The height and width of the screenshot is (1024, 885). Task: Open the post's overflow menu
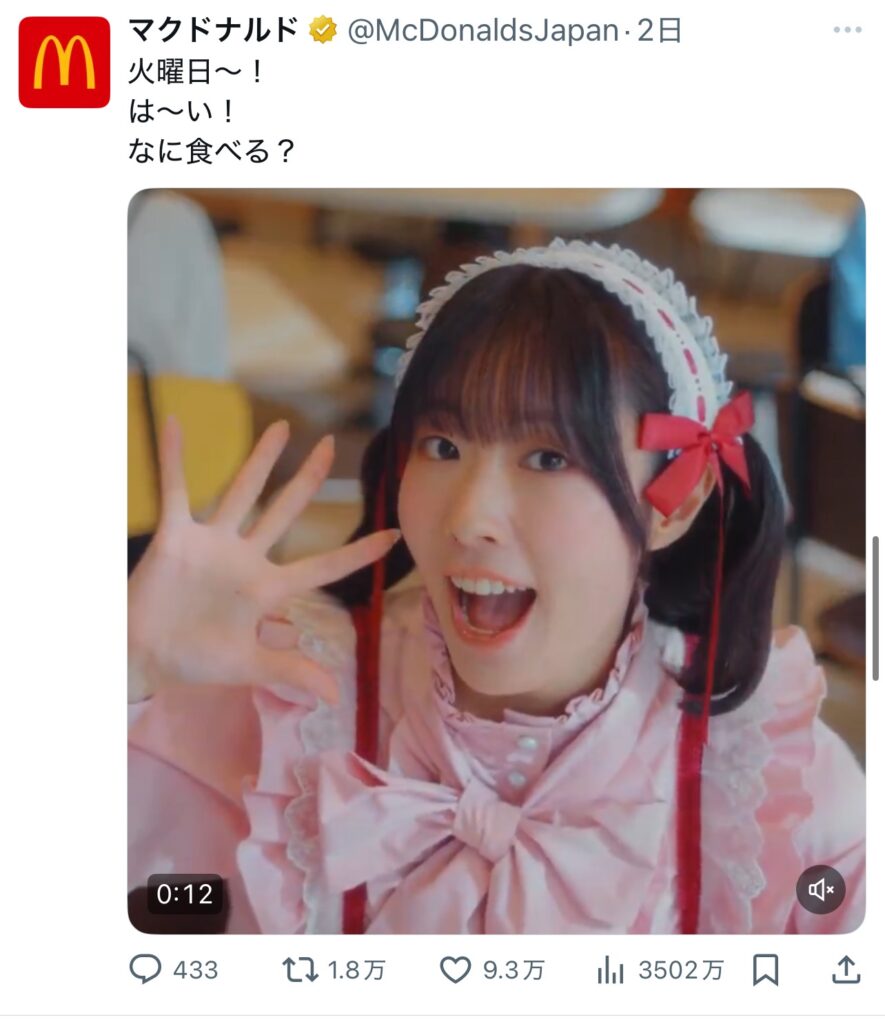point(846,30)
